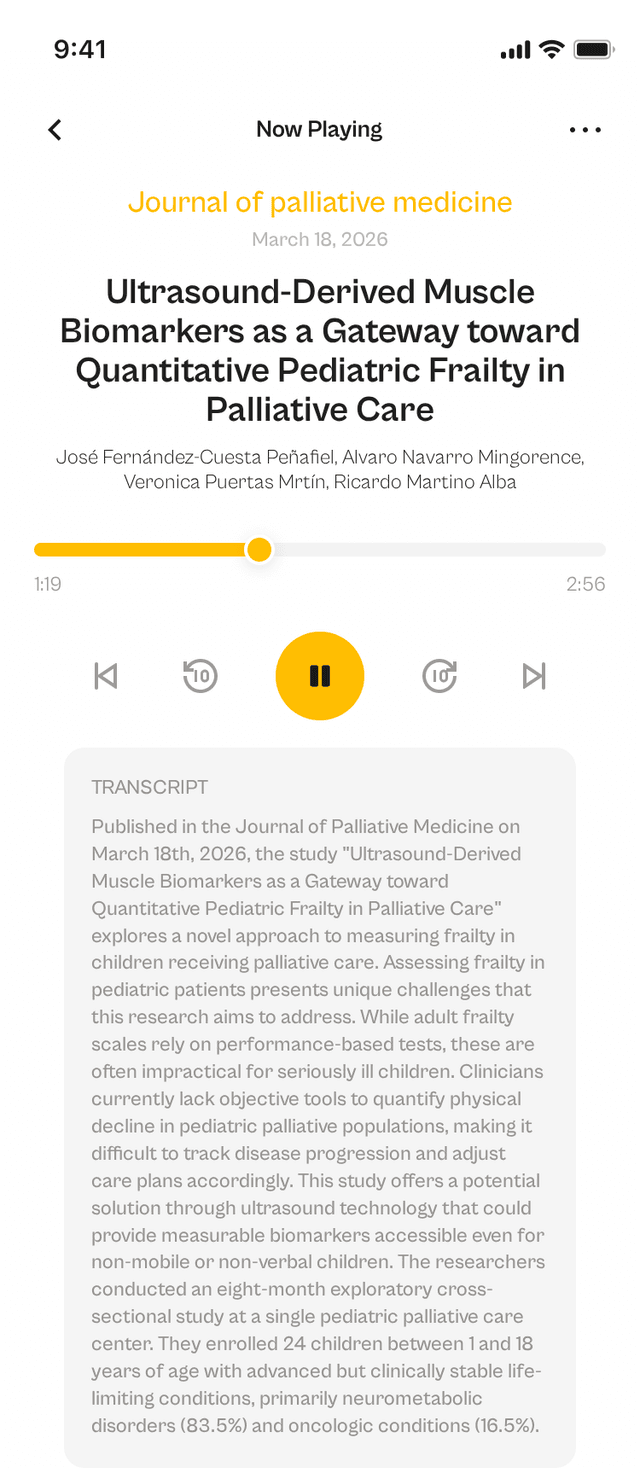Open the three-dot overflow menu
640x1468 pixels.
(585, 130)
